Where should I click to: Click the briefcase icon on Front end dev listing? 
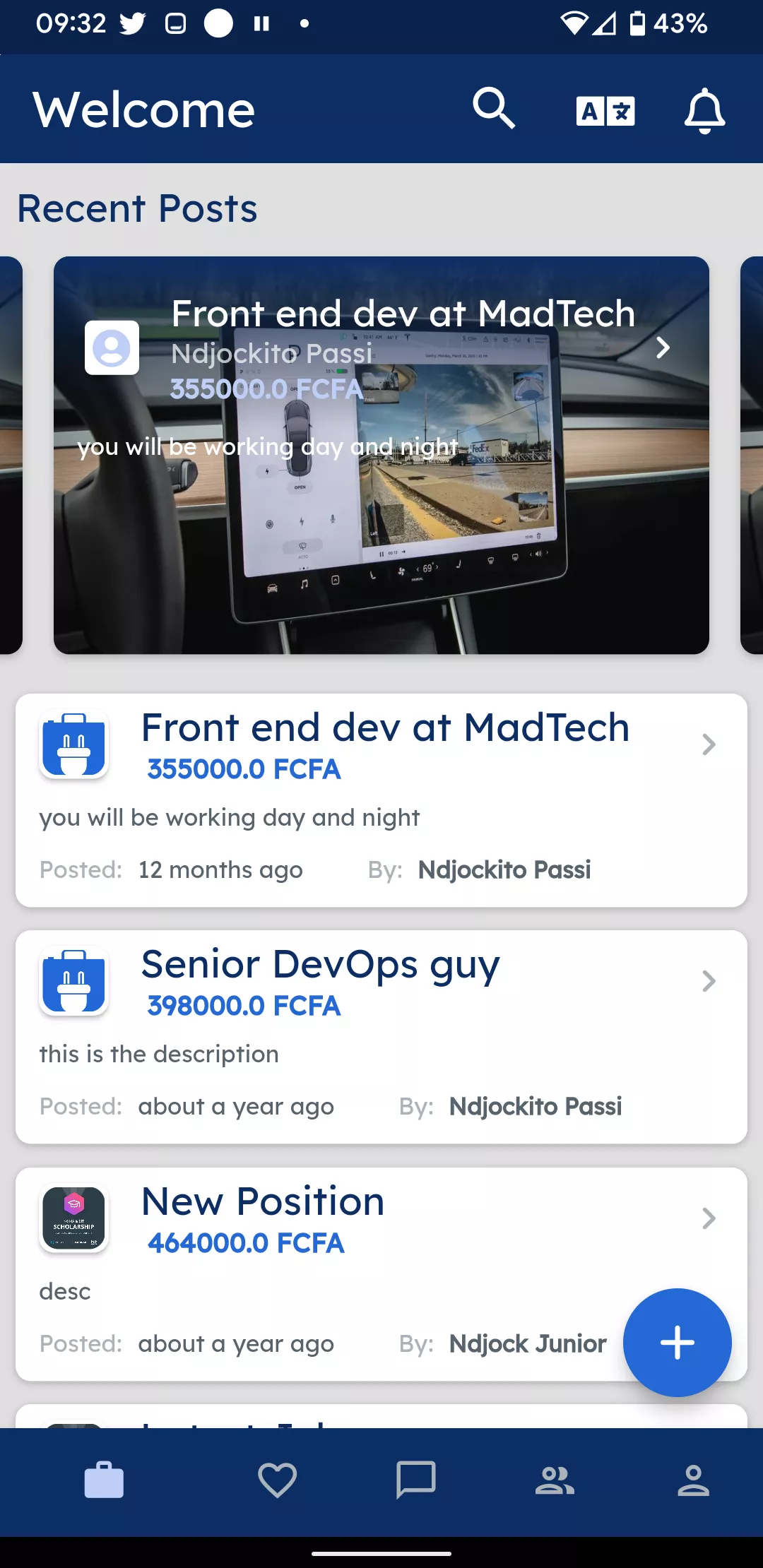pos(73,744)
